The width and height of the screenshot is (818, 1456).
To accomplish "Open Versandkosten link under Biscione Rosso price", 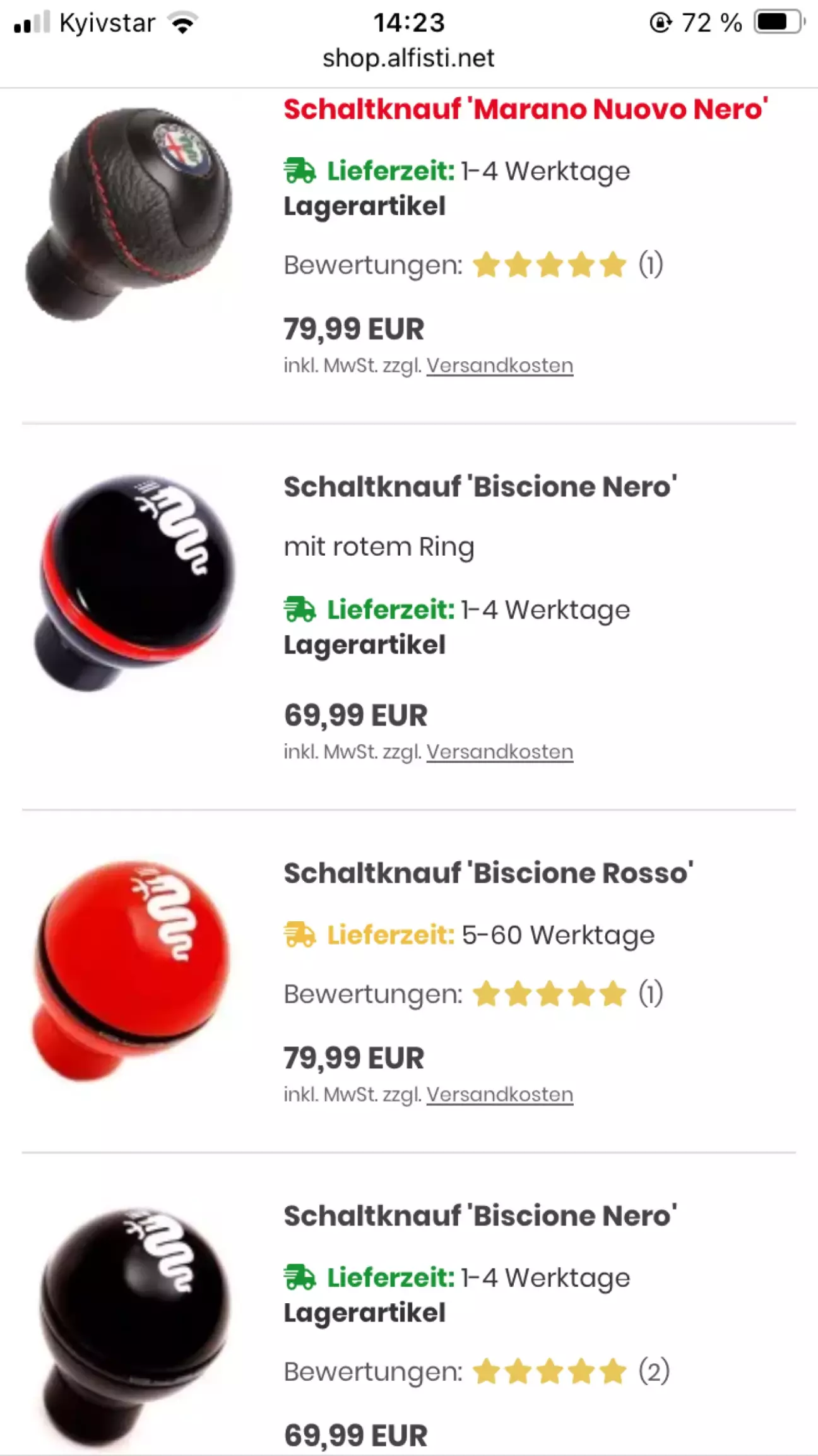I will pos(500,1094).
